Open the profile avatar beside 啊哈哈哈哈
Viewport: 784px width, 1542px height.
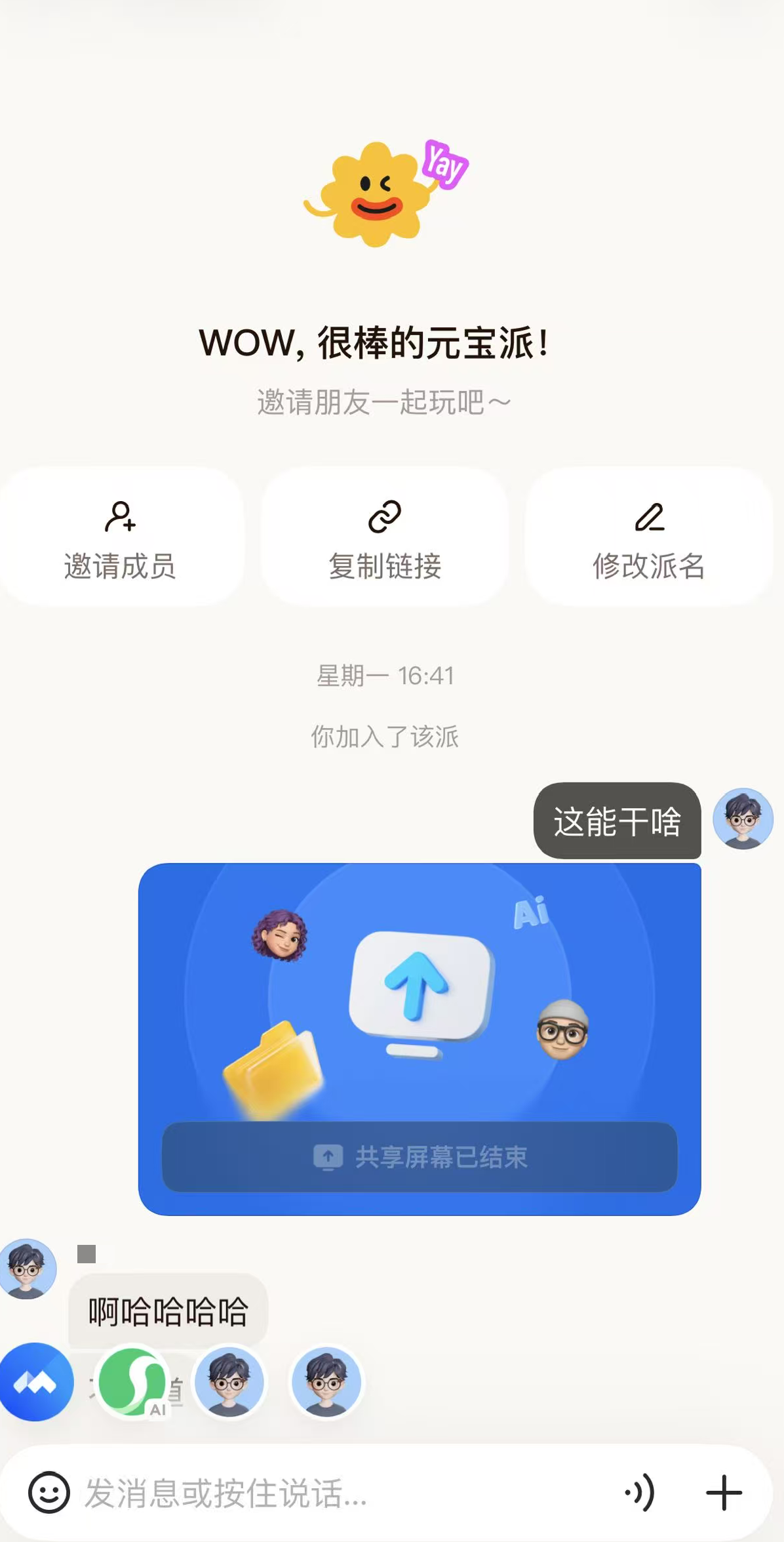pos(28,1268)
